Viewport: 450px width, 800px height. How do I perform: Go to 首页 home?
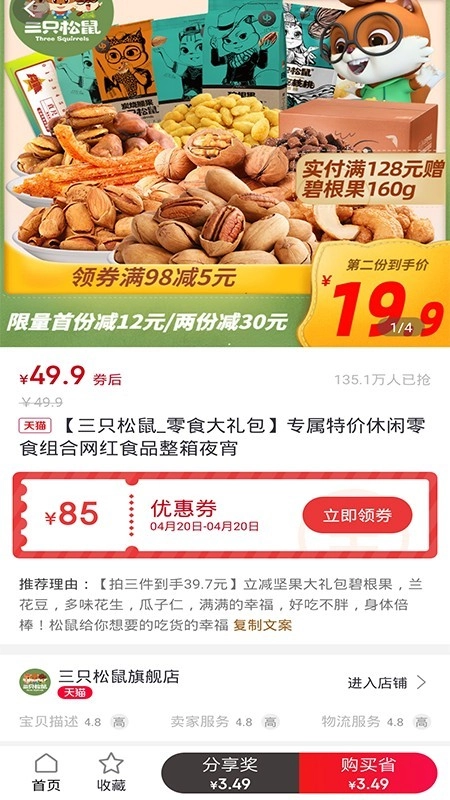46,772
